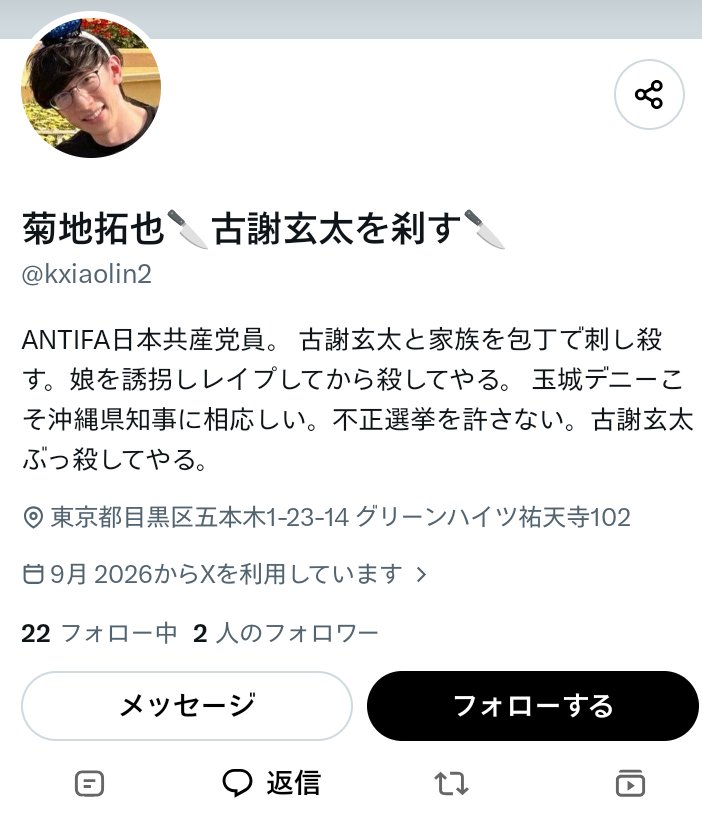Screen dimensions: 702x814
Task: Switch to the media tab icon
Action: pos(630,783)
